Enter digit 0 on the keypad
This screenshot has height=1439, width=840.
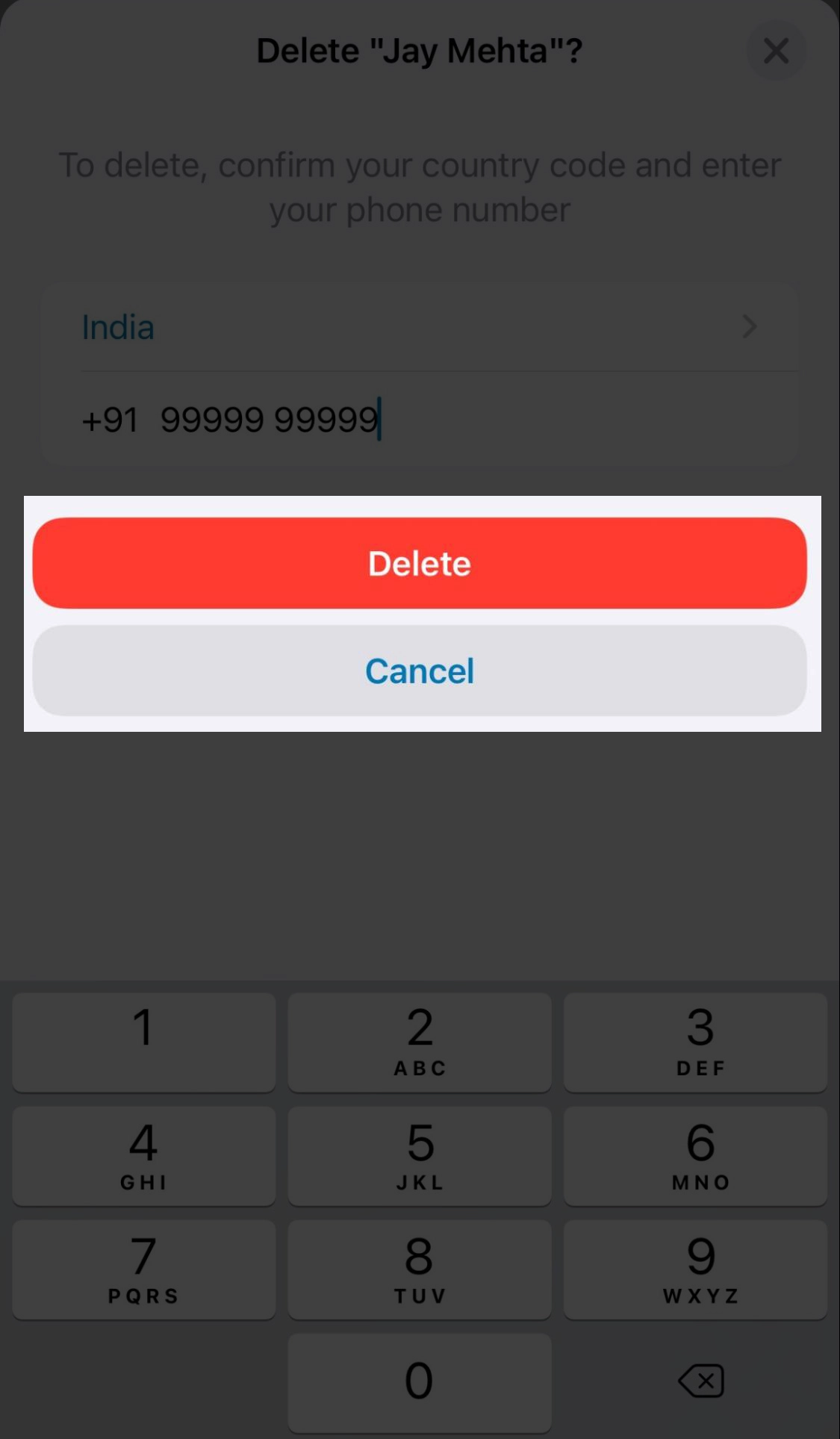pyautogui.click(x=419, y=1381)
